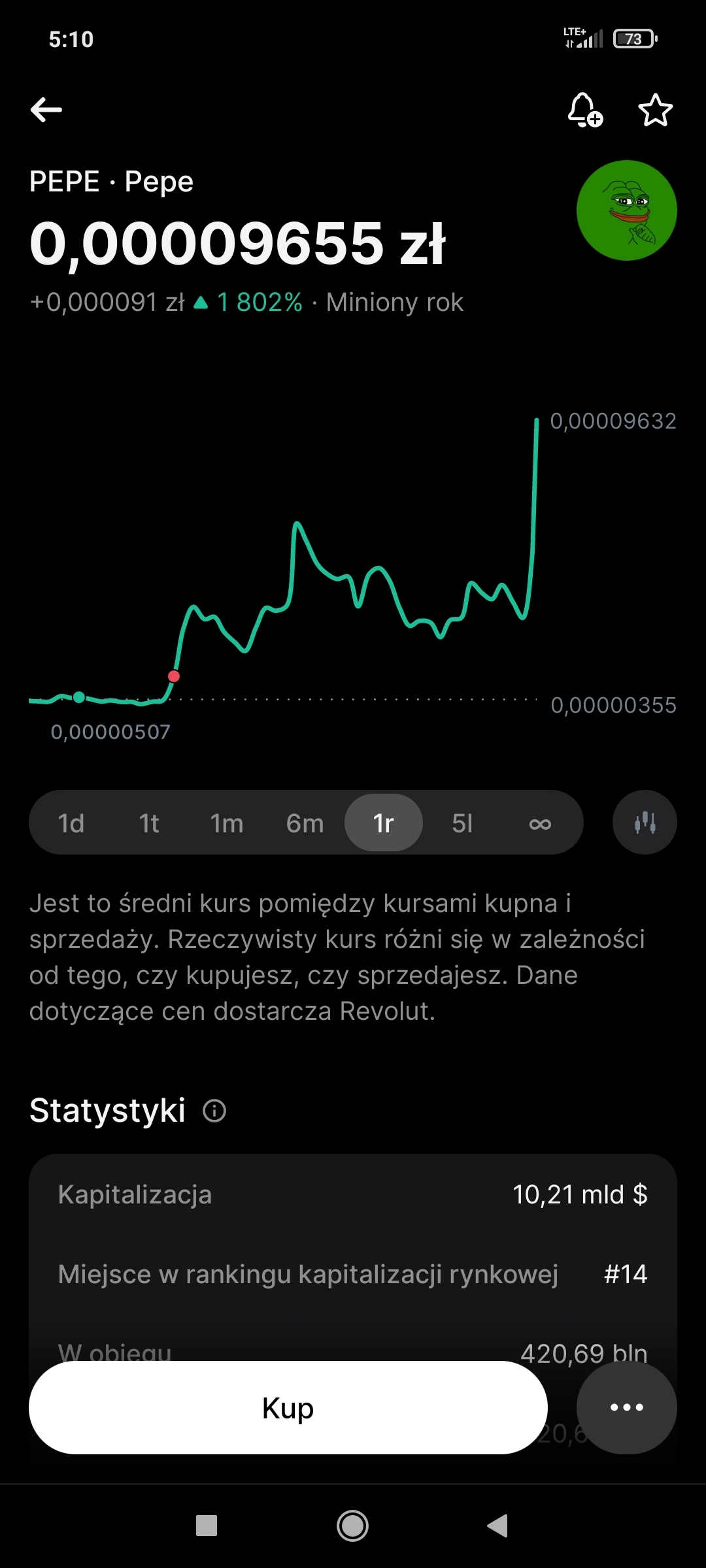
Task: Open recent apps with the square button
Action: coord(207,1526)
